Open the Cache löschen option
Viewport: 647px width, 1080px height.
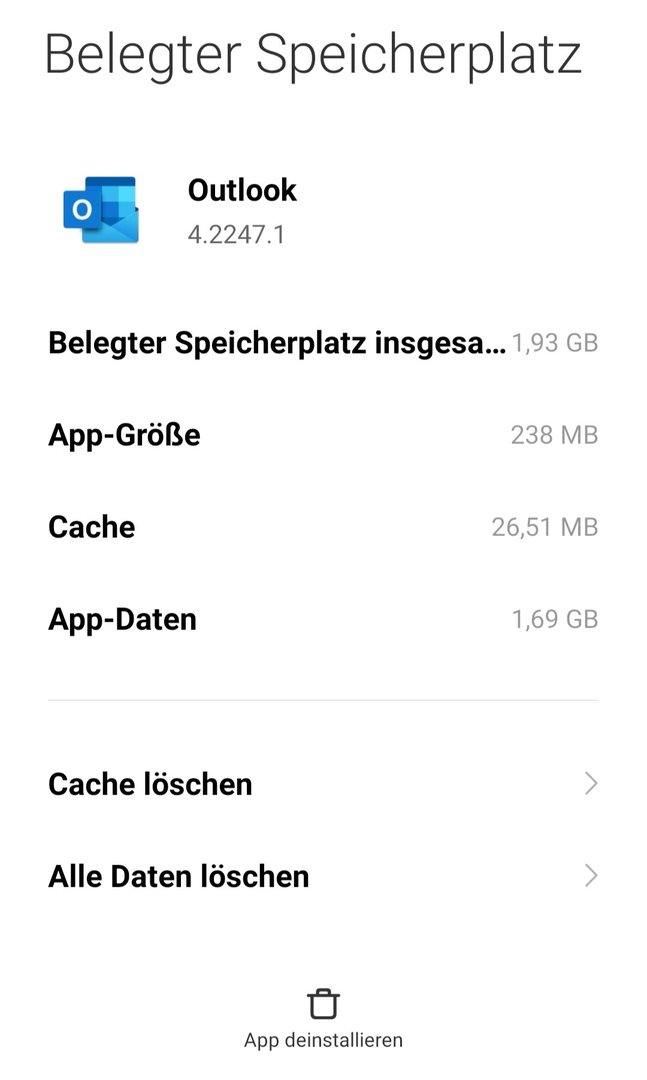(x=323, y=784)
